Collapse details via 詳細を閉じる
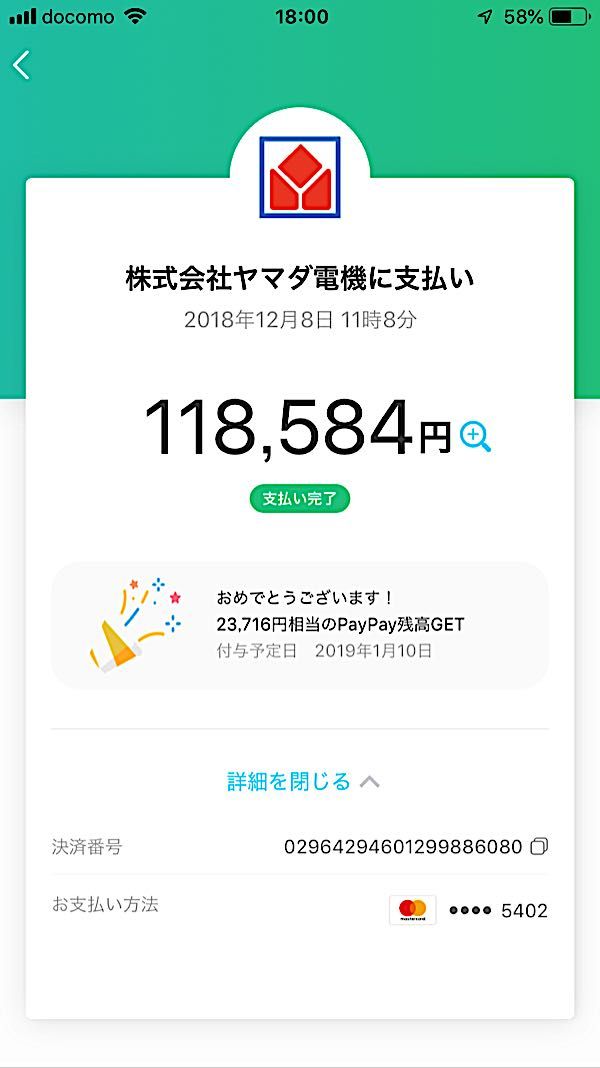This screenshot has width=600, height=1068. click(x=302, y=781)
